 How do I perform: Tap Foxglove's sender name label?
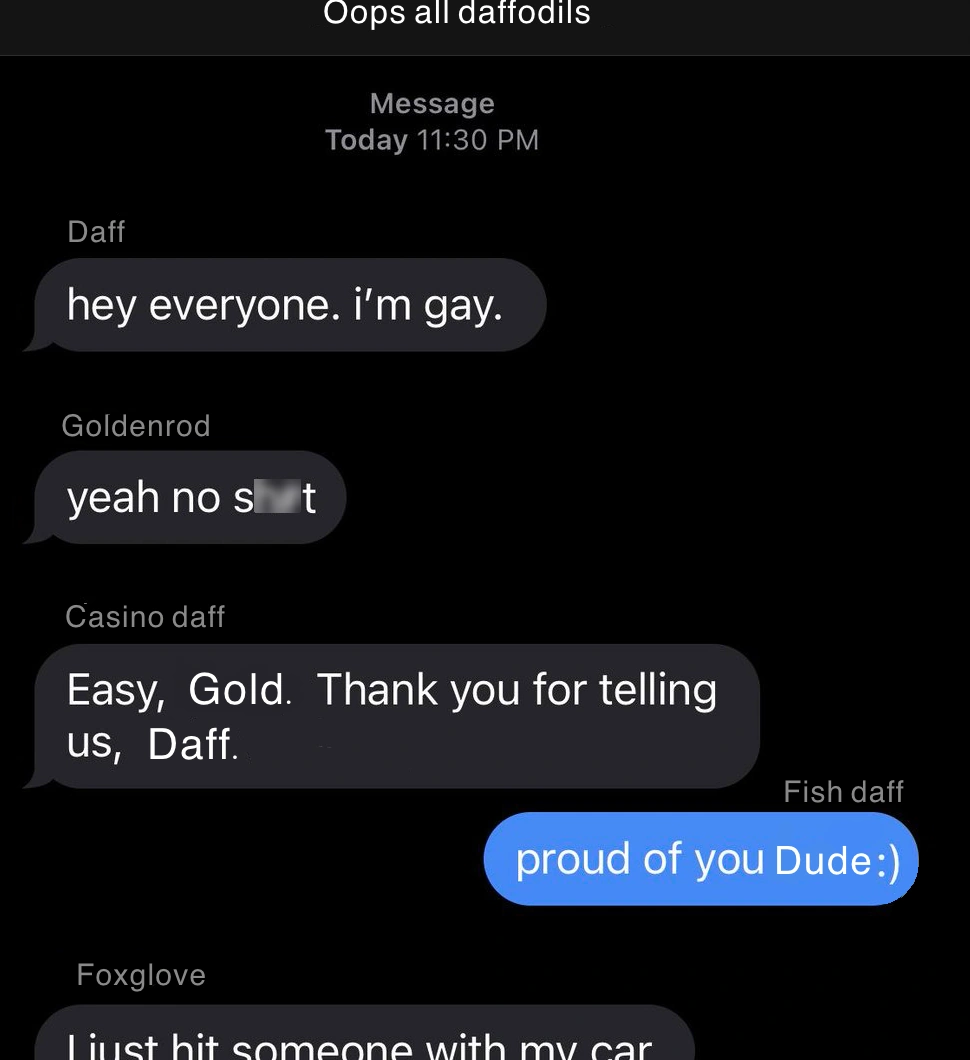[140, 974]
